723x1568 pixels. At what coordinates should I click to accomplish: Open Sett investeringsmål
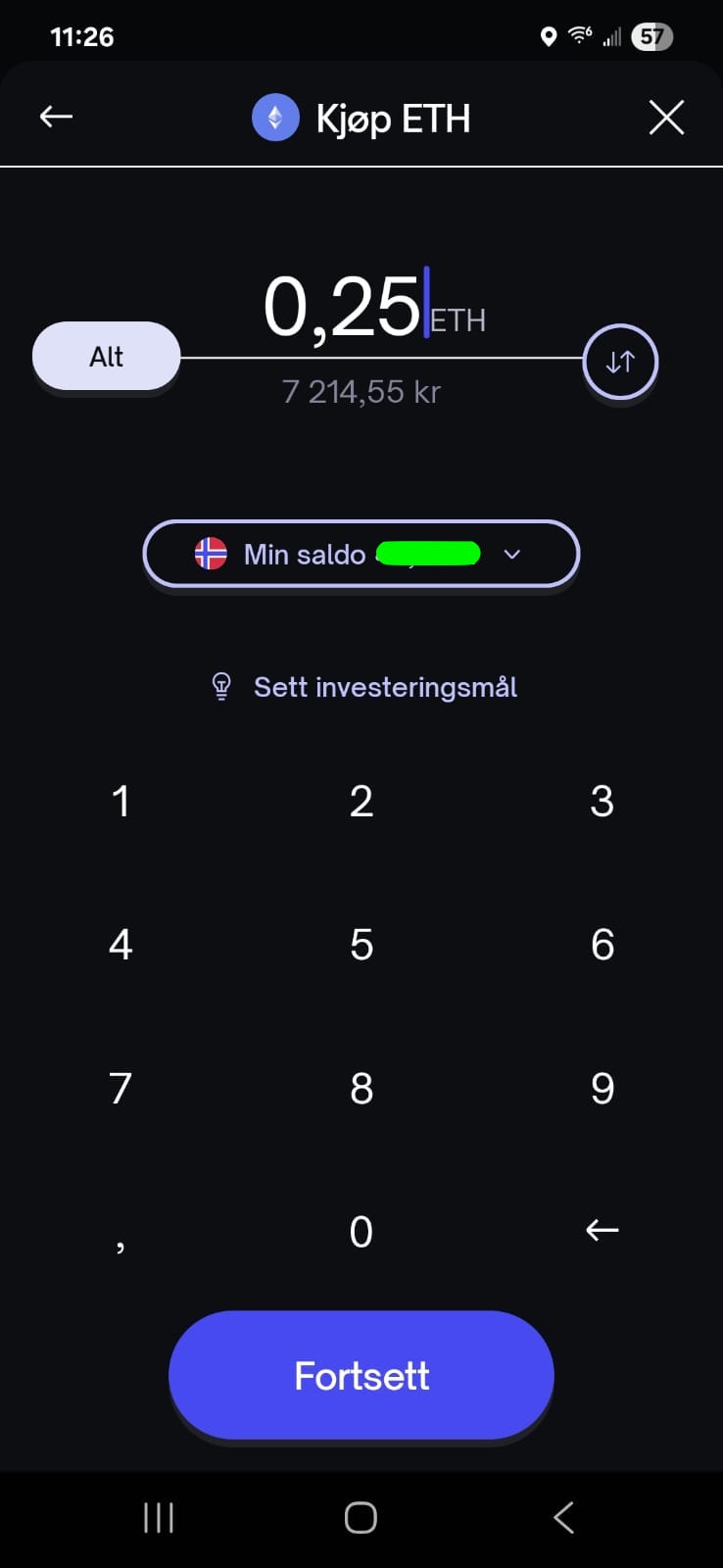[x=364, y=687]
